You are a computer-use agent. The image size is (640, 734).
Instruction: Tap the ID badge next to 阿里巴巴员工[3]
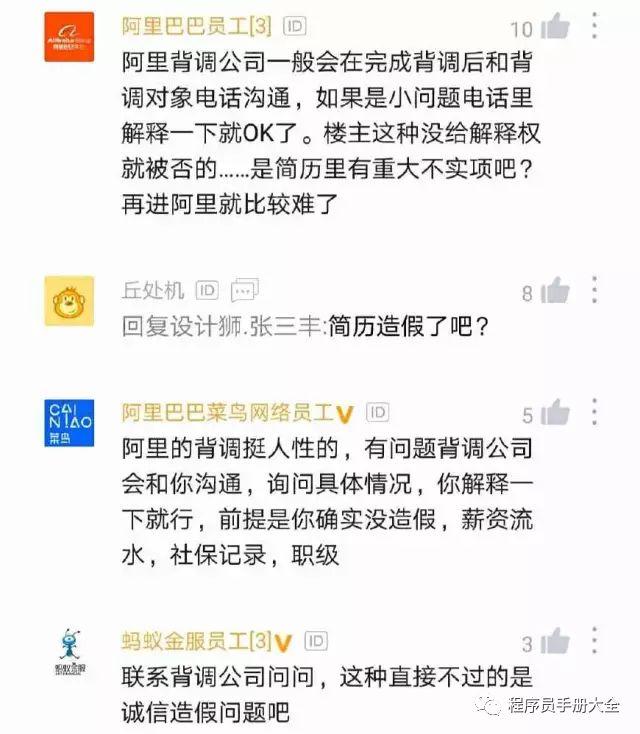coord(294,26)
